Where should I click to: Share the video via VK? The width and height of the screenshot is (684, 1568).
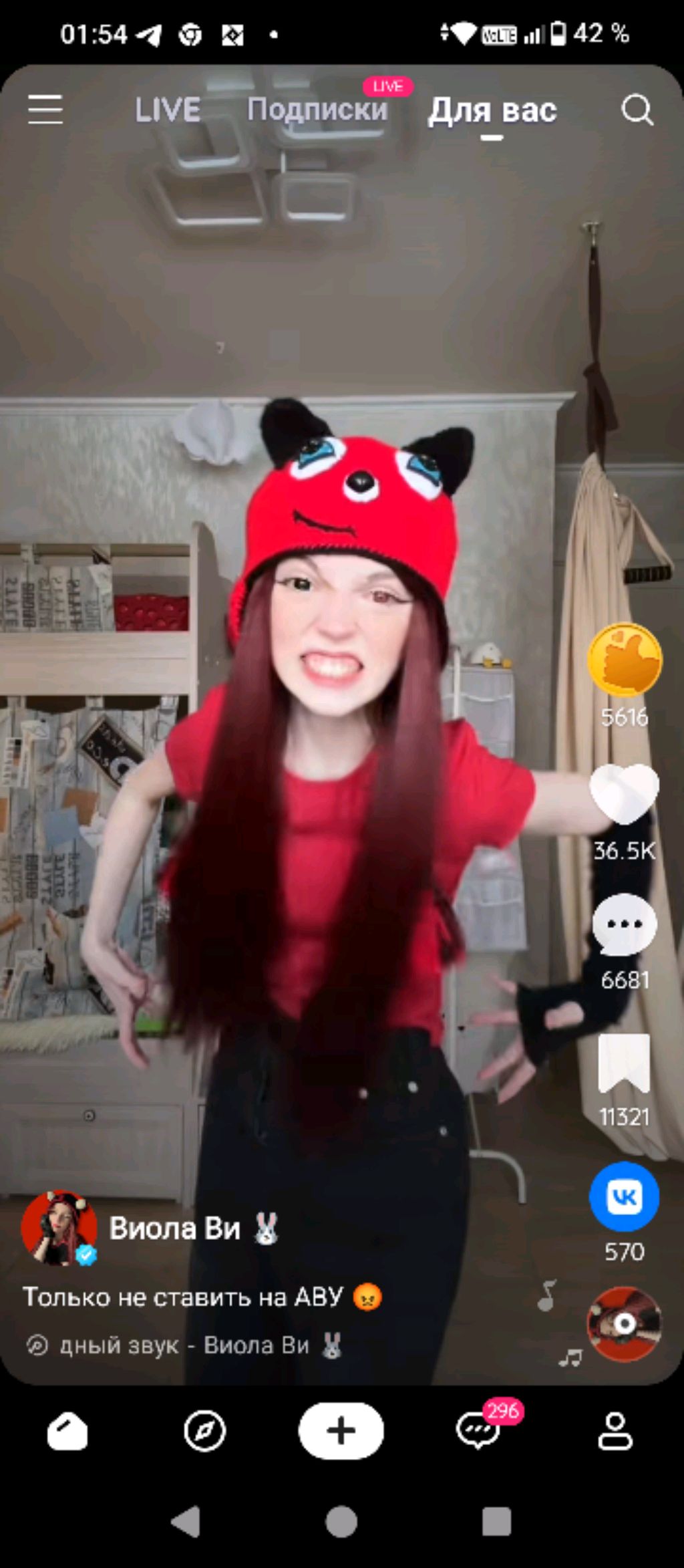tap(625, 1197)
